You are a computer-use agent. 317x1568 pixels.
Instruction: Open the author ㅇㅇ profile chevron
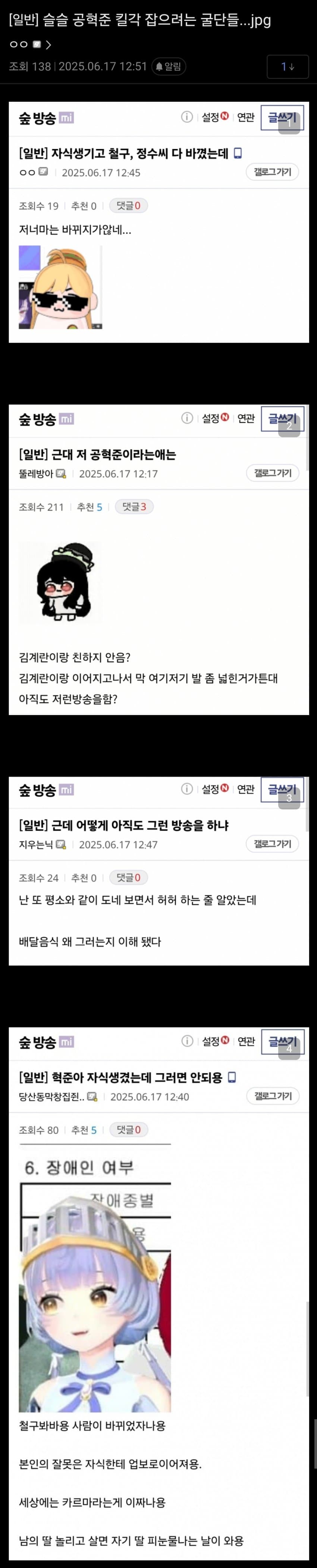49,44
